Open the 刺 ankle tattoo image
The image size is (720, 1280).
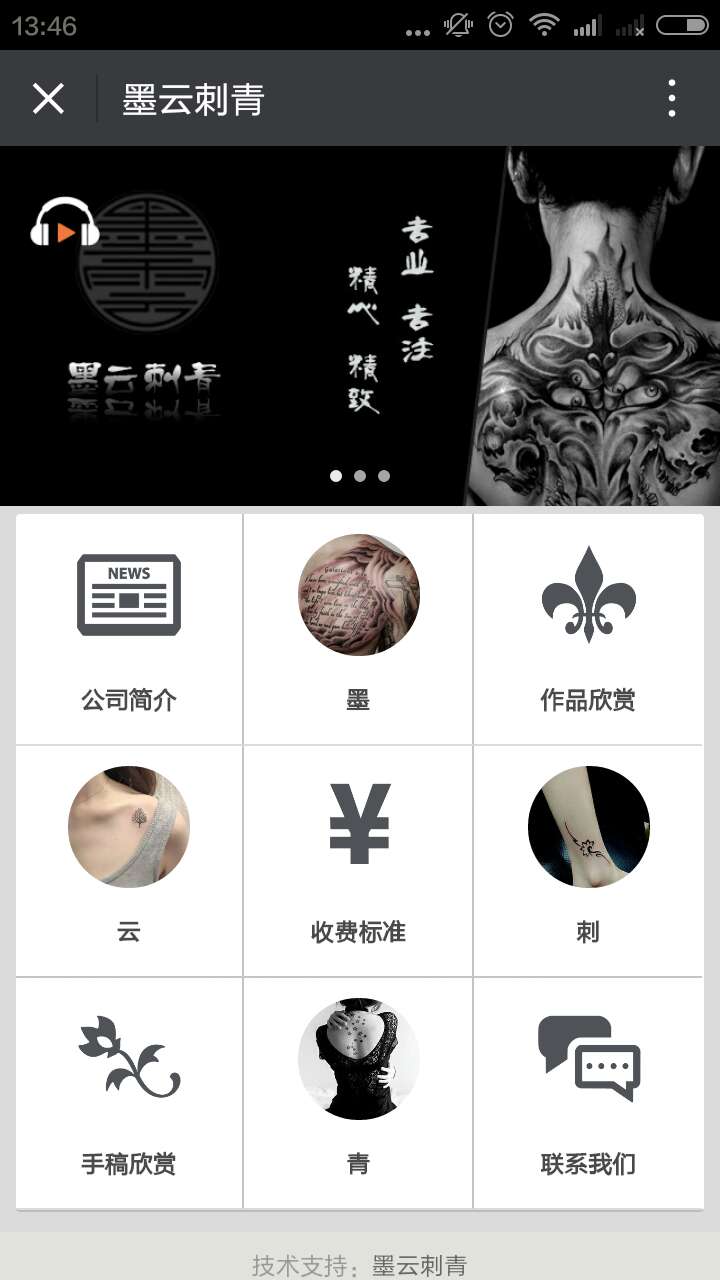click(588, 827)
